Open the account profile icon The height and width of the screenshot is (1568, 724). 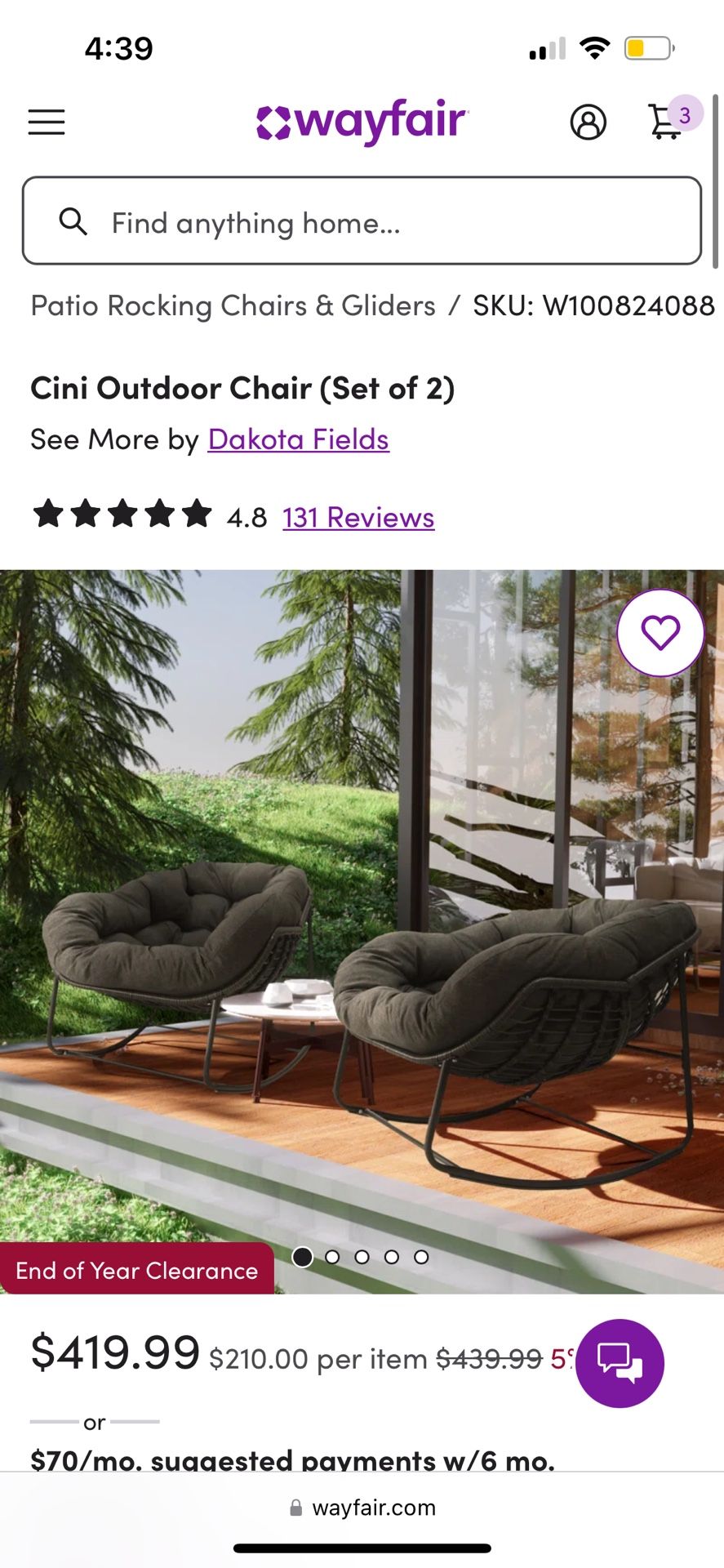point(588,122)
